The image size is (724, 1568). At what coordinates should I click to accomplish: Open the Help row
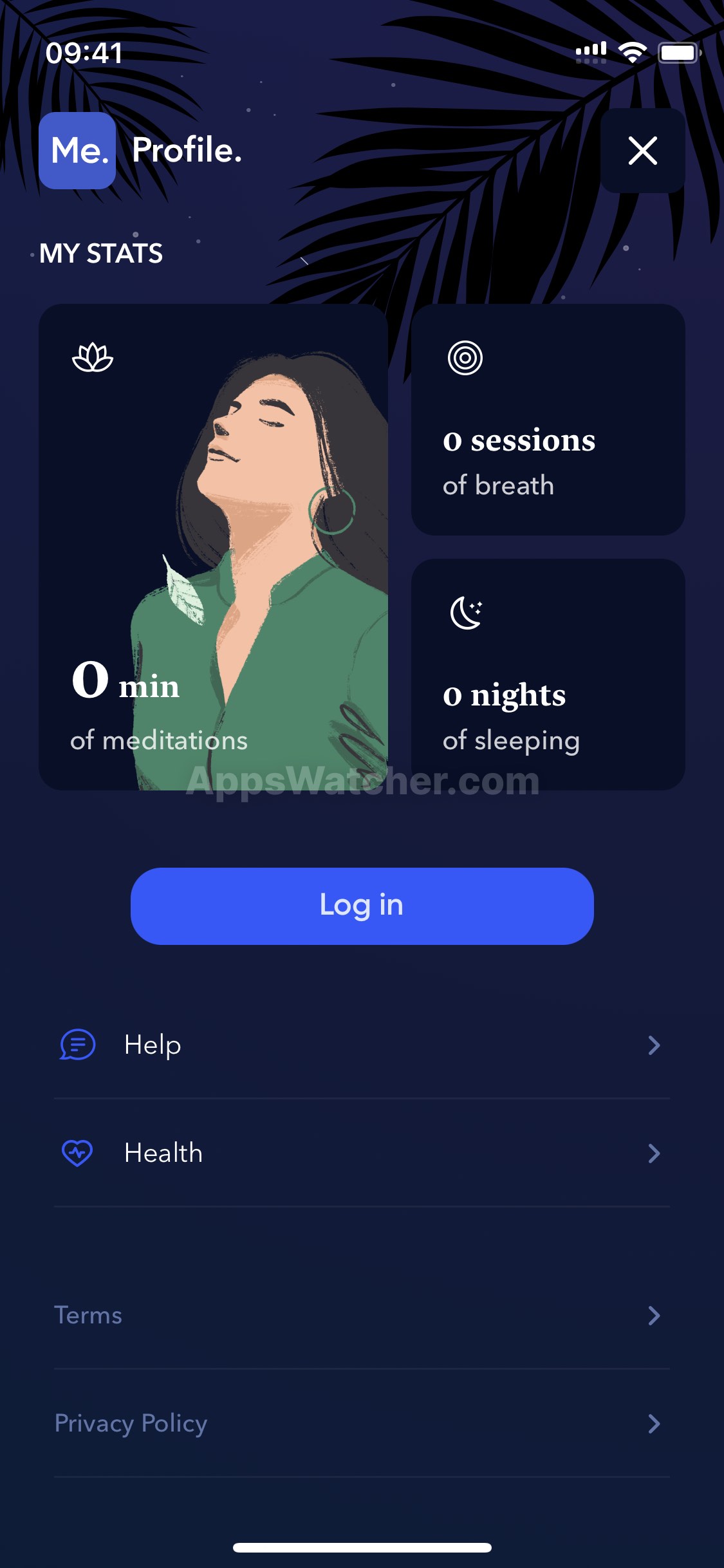point(362,1045)
